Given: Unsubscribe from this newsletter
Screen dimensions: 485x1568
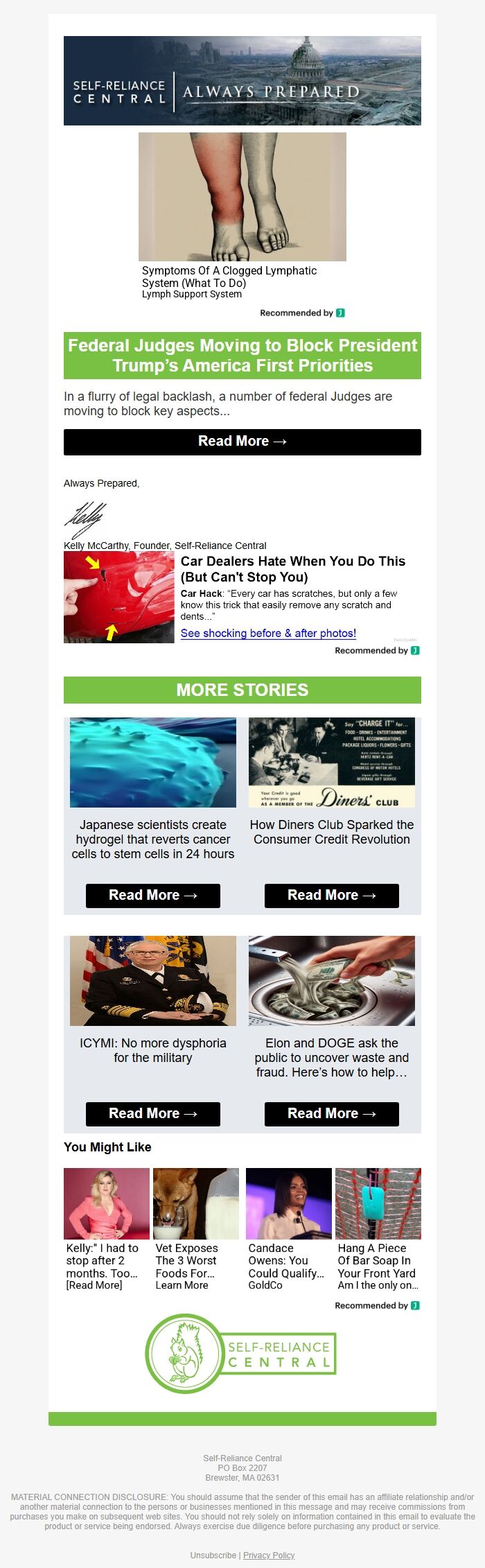Looking at the screenshot, I should tap(213, 1555).
